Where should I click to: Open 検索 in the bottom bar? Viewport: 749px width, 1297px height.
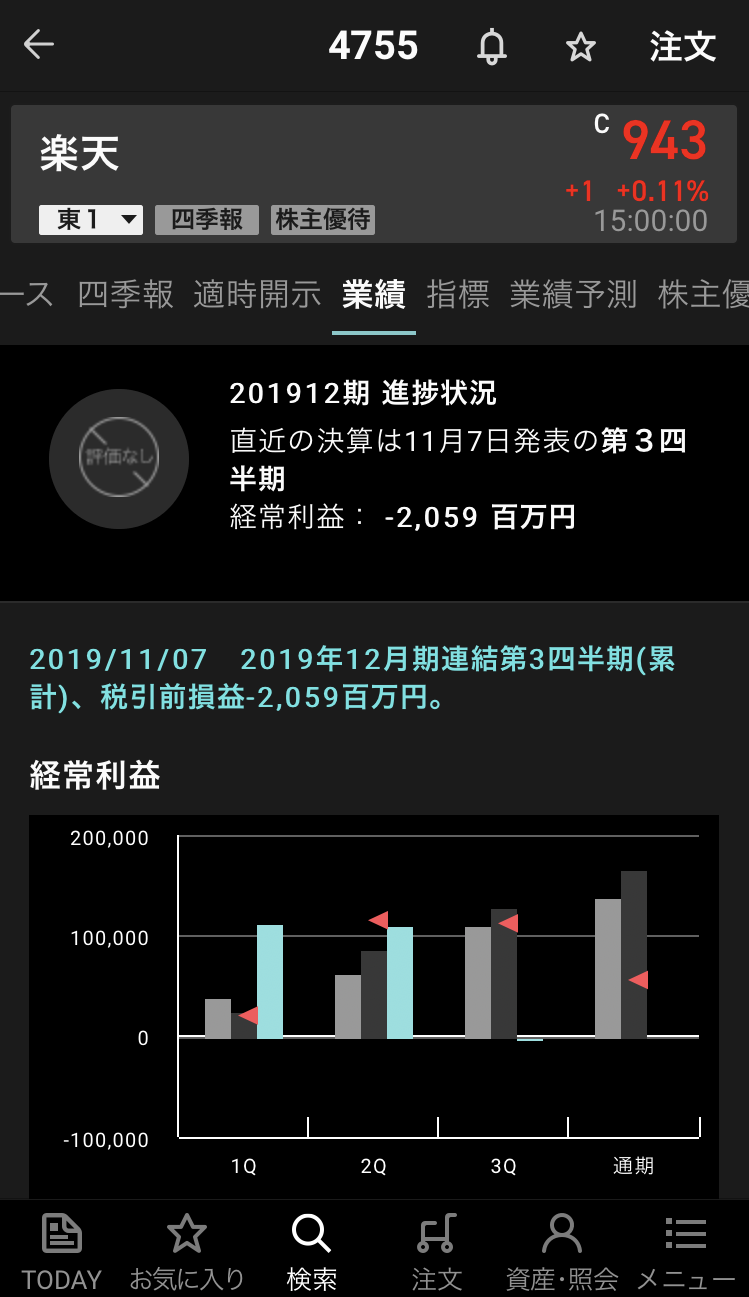point(311,1250)
